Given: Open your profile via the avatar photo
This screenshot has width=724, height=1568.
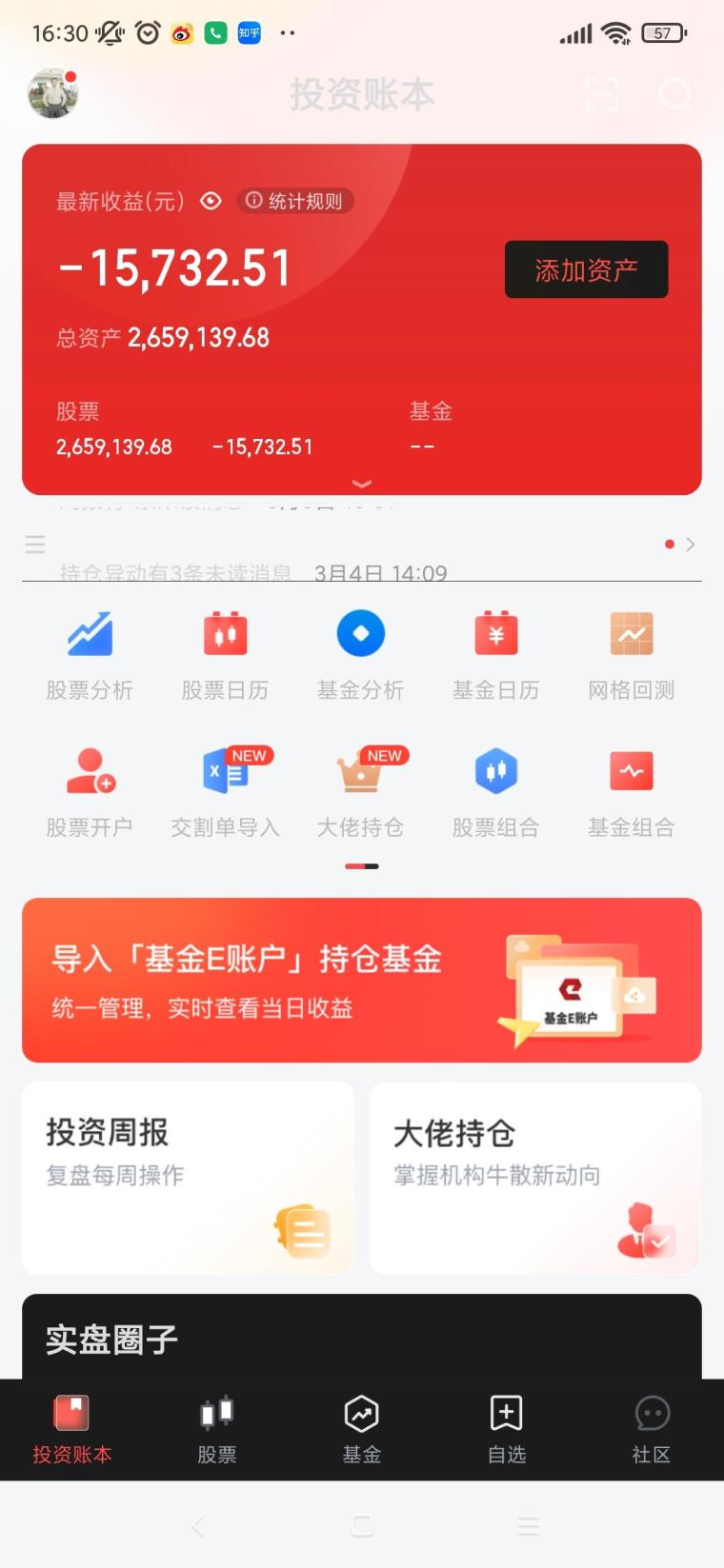Looking at the screenshot, I should 52,92.
